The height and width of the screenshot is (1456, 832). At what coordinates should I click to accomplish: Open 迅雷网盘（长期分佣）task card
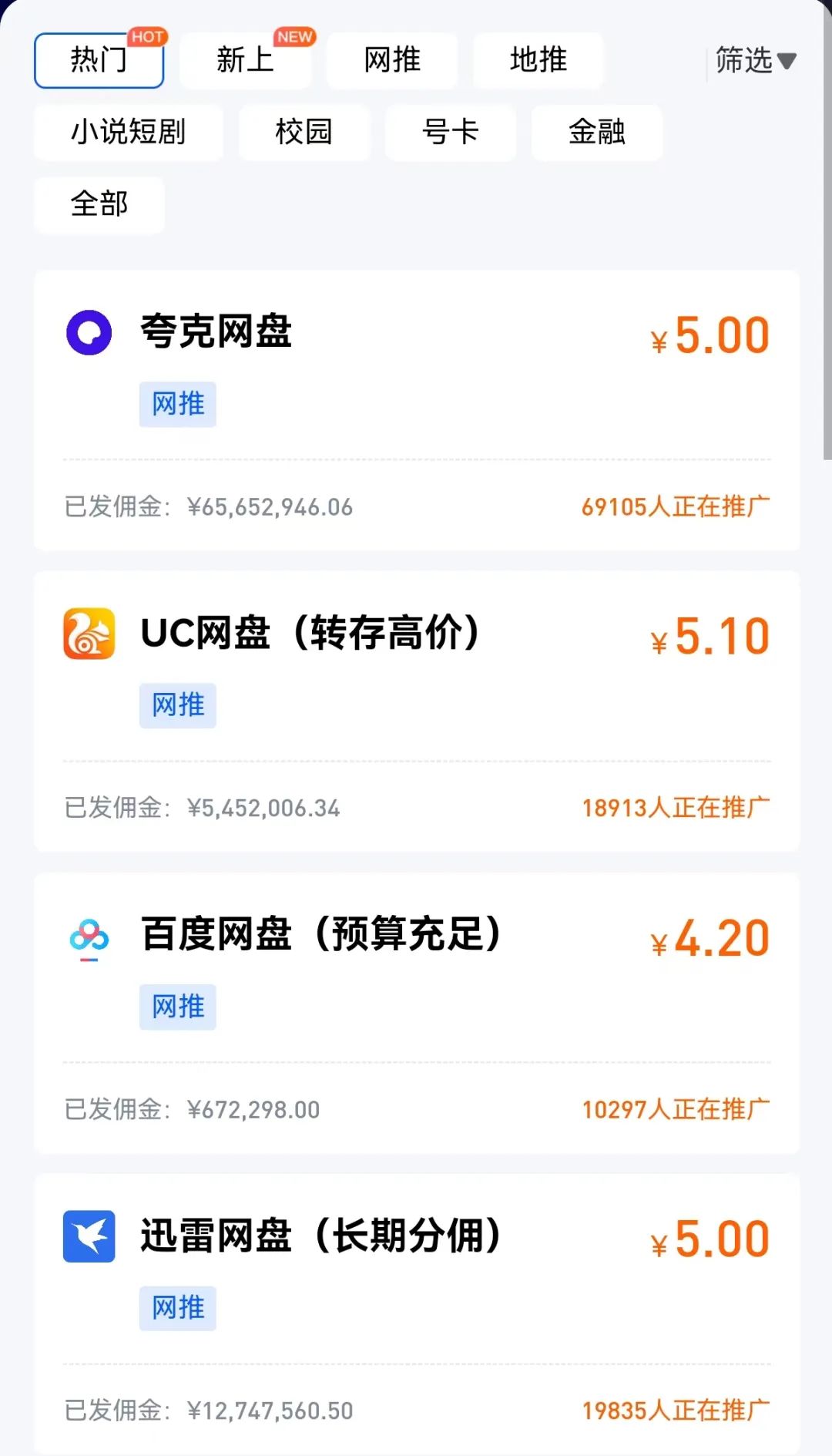pos(416,1313)
